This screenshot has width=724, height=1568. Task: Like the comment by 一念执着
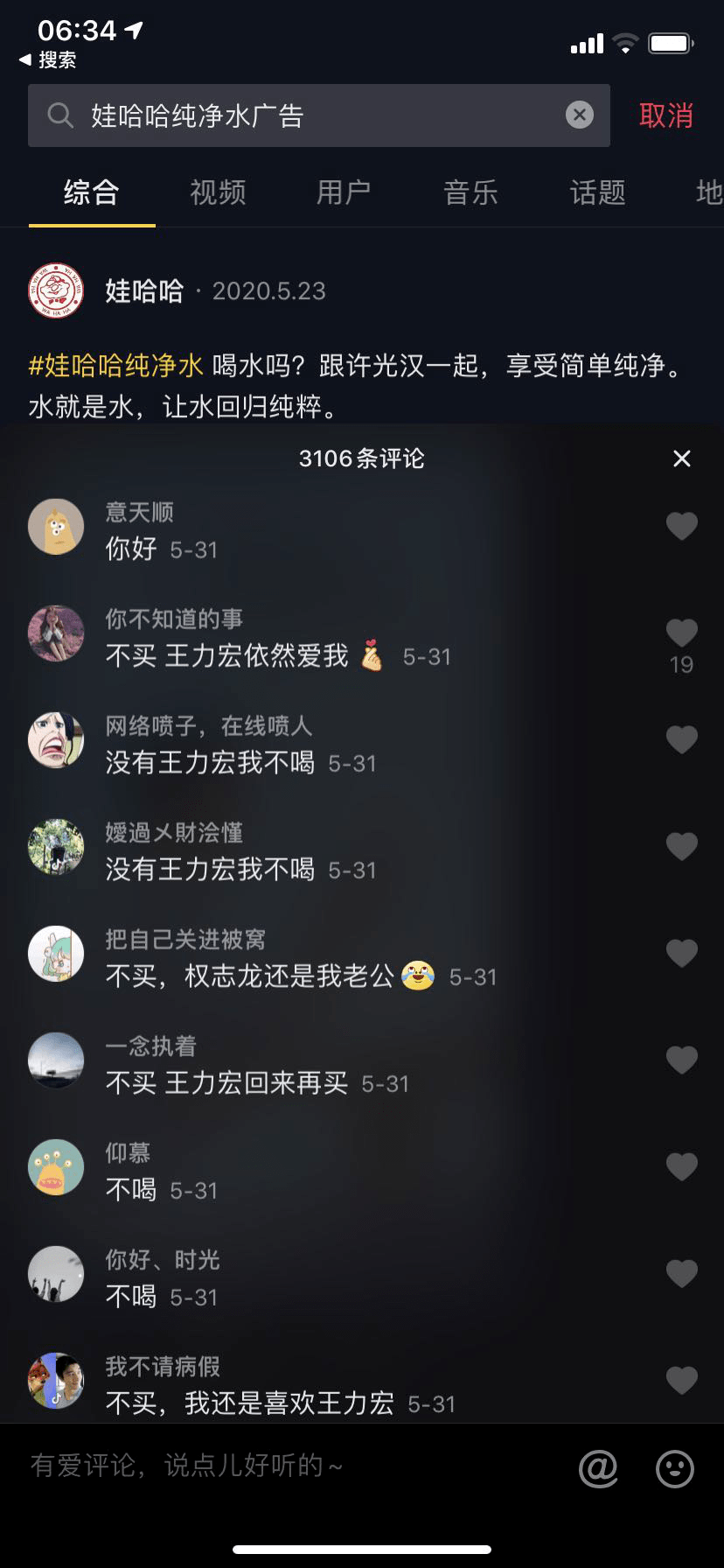coord(682,1060)
